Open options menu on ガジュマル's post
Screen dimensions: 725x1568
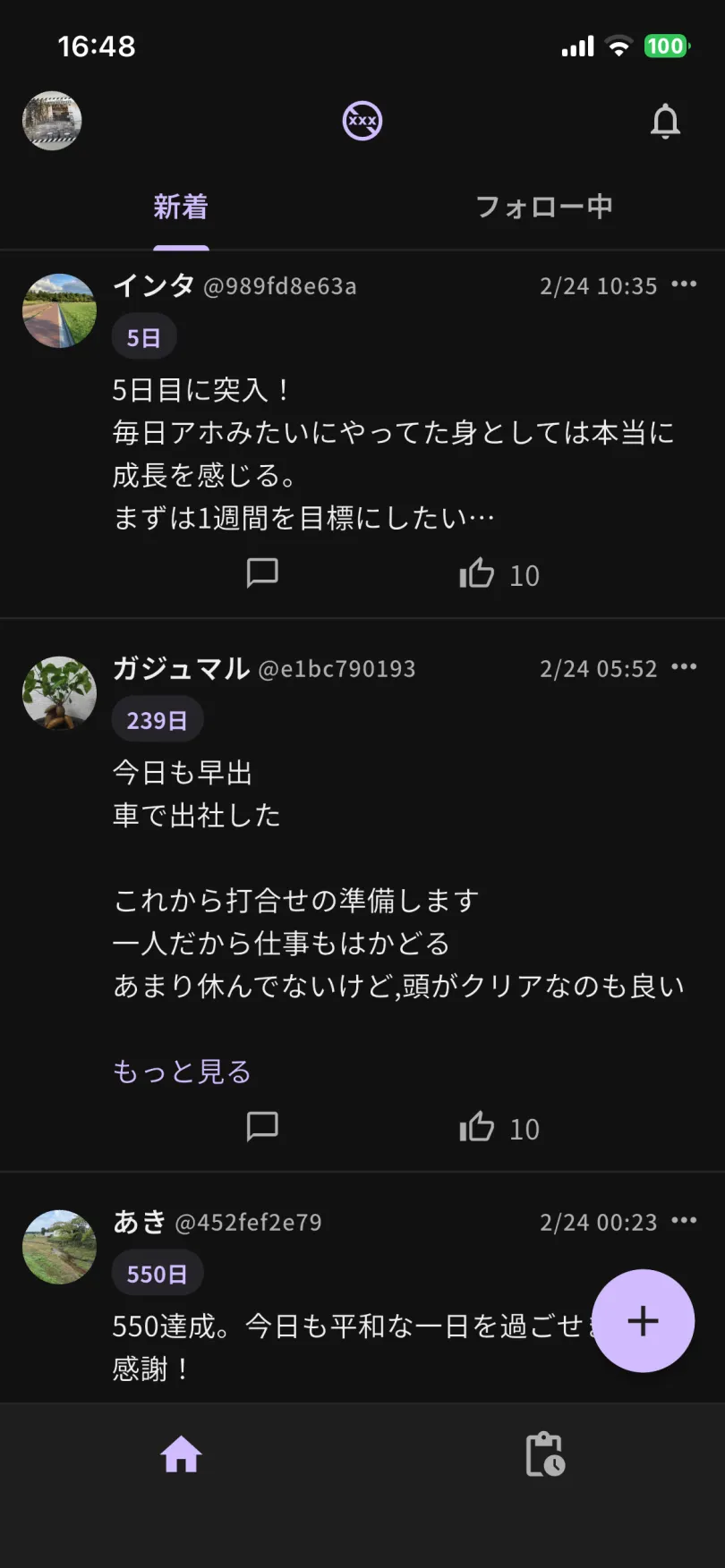pos(684,666)
